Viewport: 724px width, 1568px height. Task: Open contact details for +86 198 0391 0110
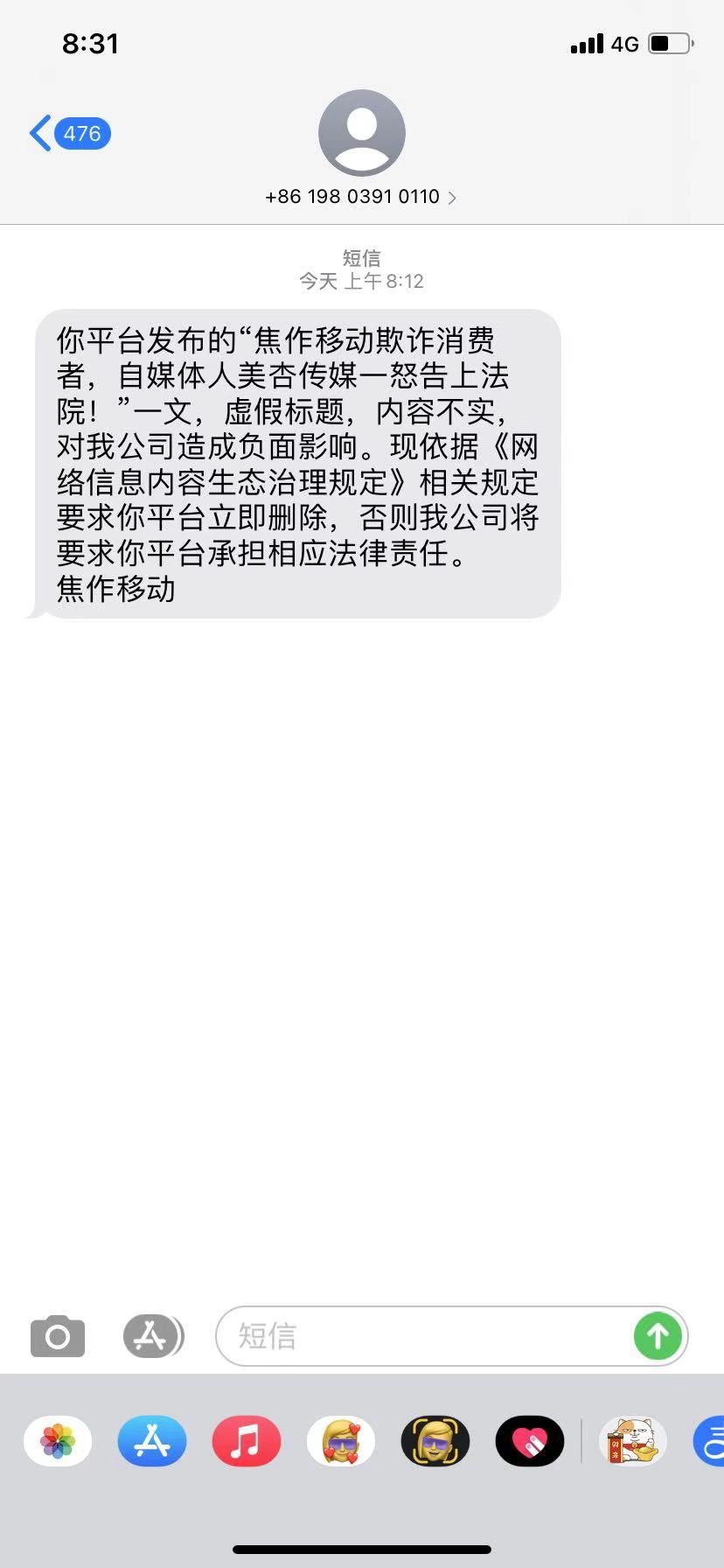[361, 197]
